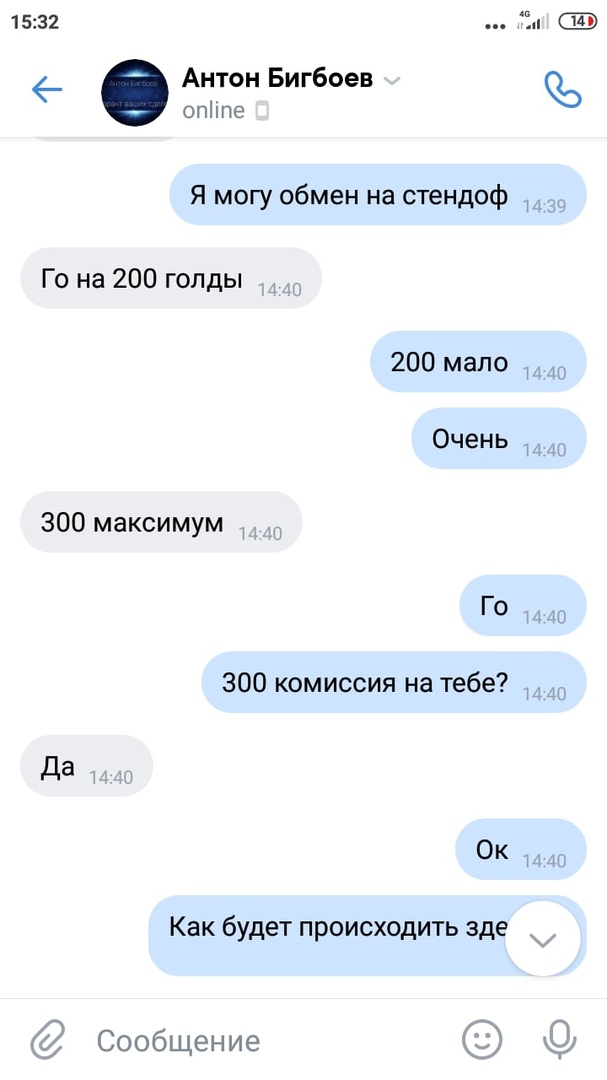The width and height of the screenshot is (607, 1080).
Task: Open Антон Бигбоев's profile avatar
Action: [135, 92]
